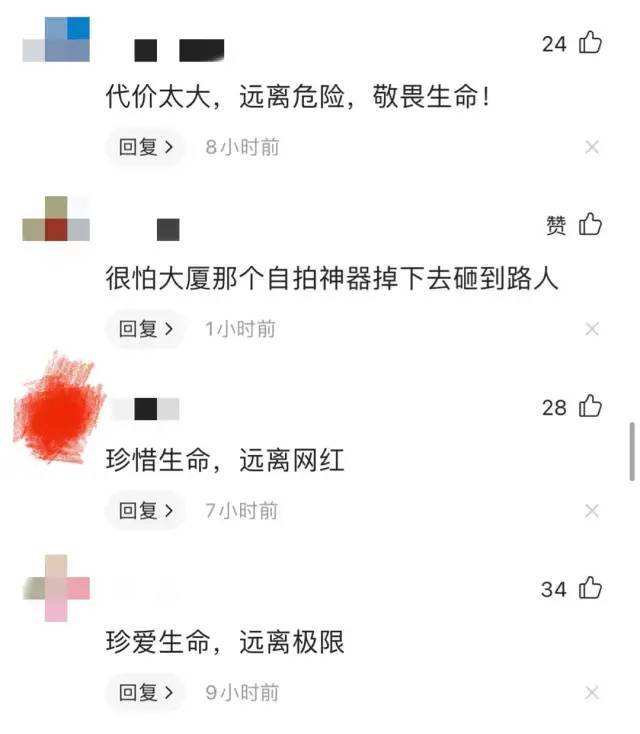Image resolution: width=640 pixels, height=734 pixels.
Task: Dismiss the comment '代价太大,远离危险,敬畏生命!'
Action: [592, 147]
